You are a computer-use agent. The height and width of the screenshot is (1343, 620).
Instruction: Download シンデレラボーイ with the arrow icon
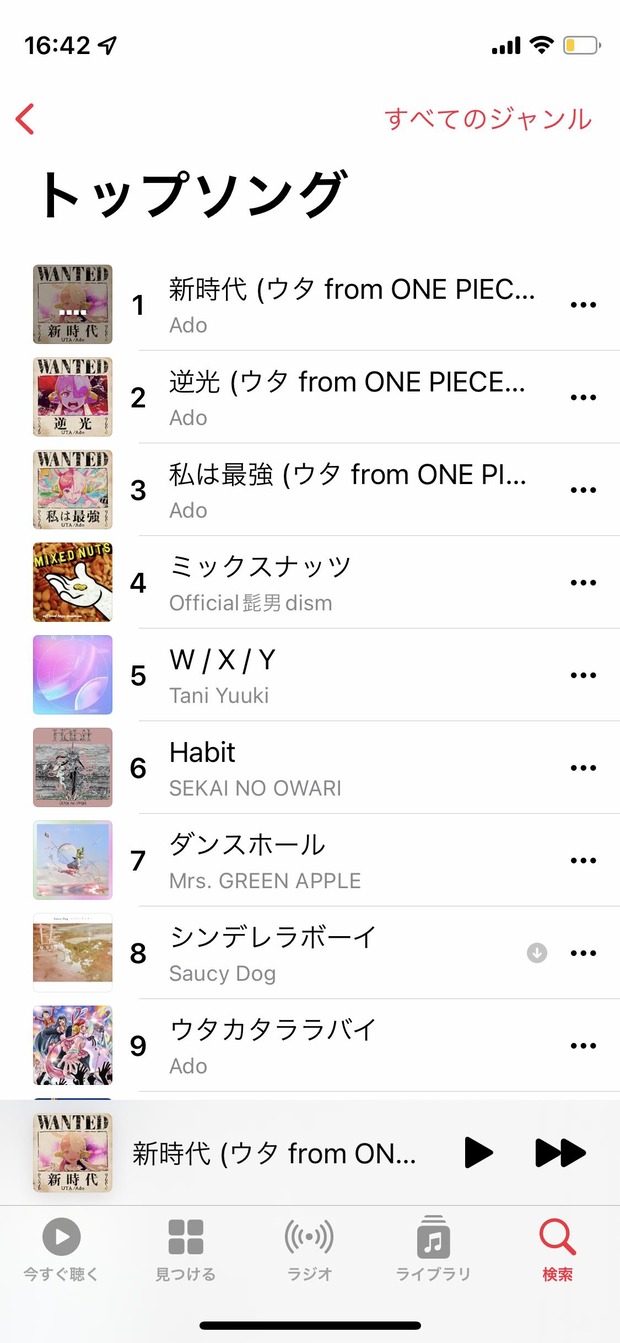pos(537,953)
